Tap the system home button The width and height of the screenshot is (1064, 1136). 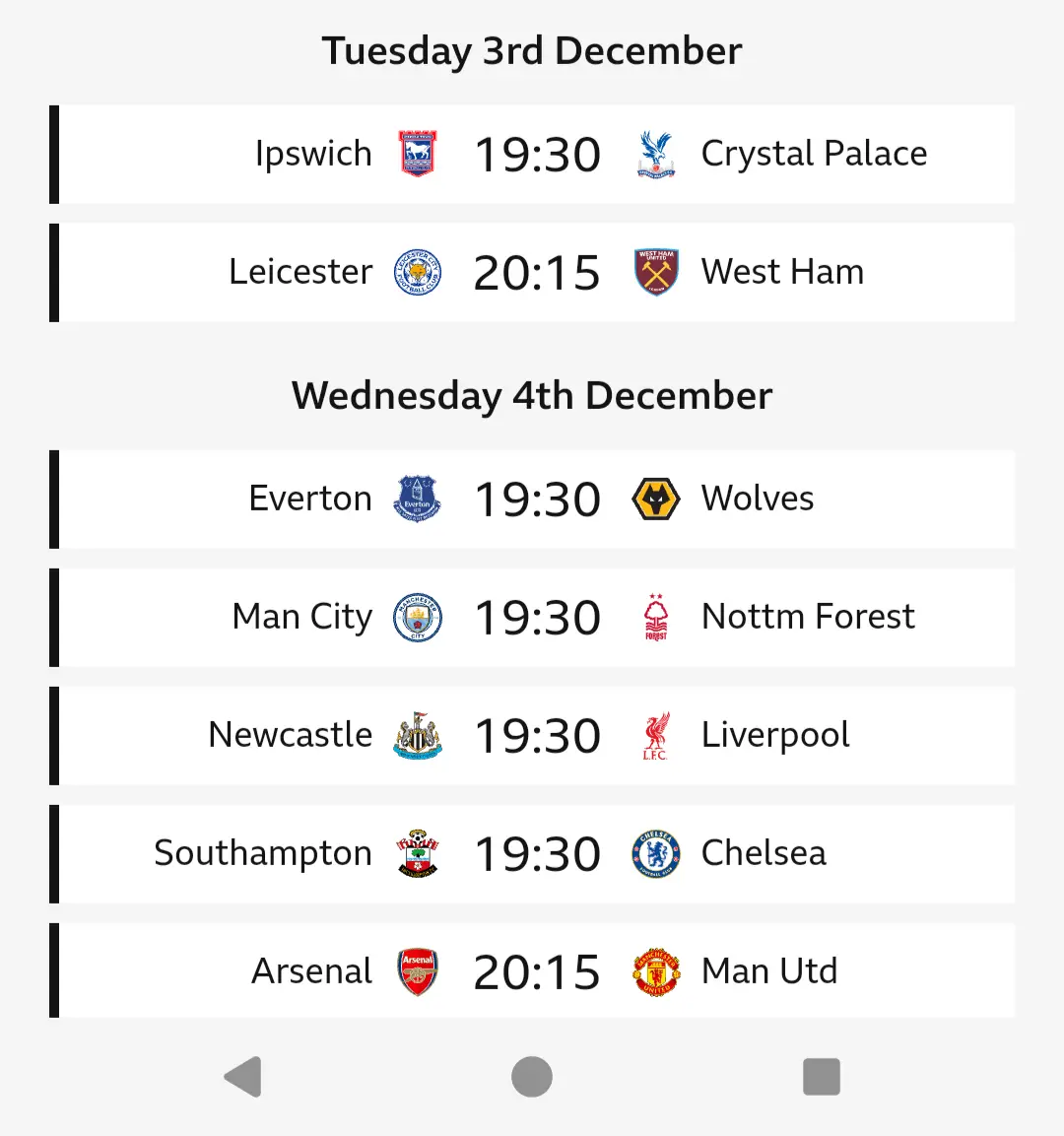532,1077
